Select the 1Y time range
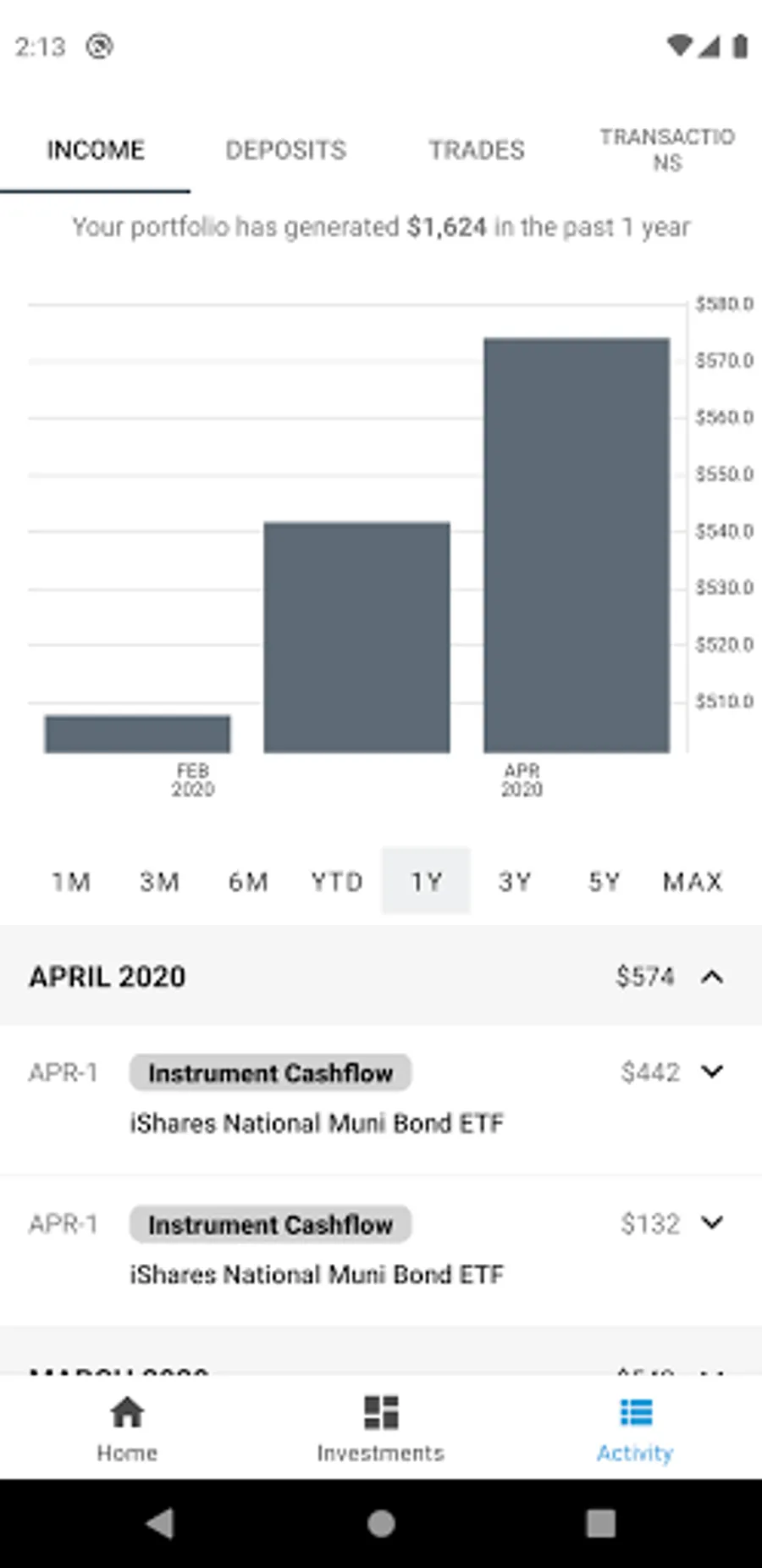Screen dimensions: 762x1568 (426, 881)
